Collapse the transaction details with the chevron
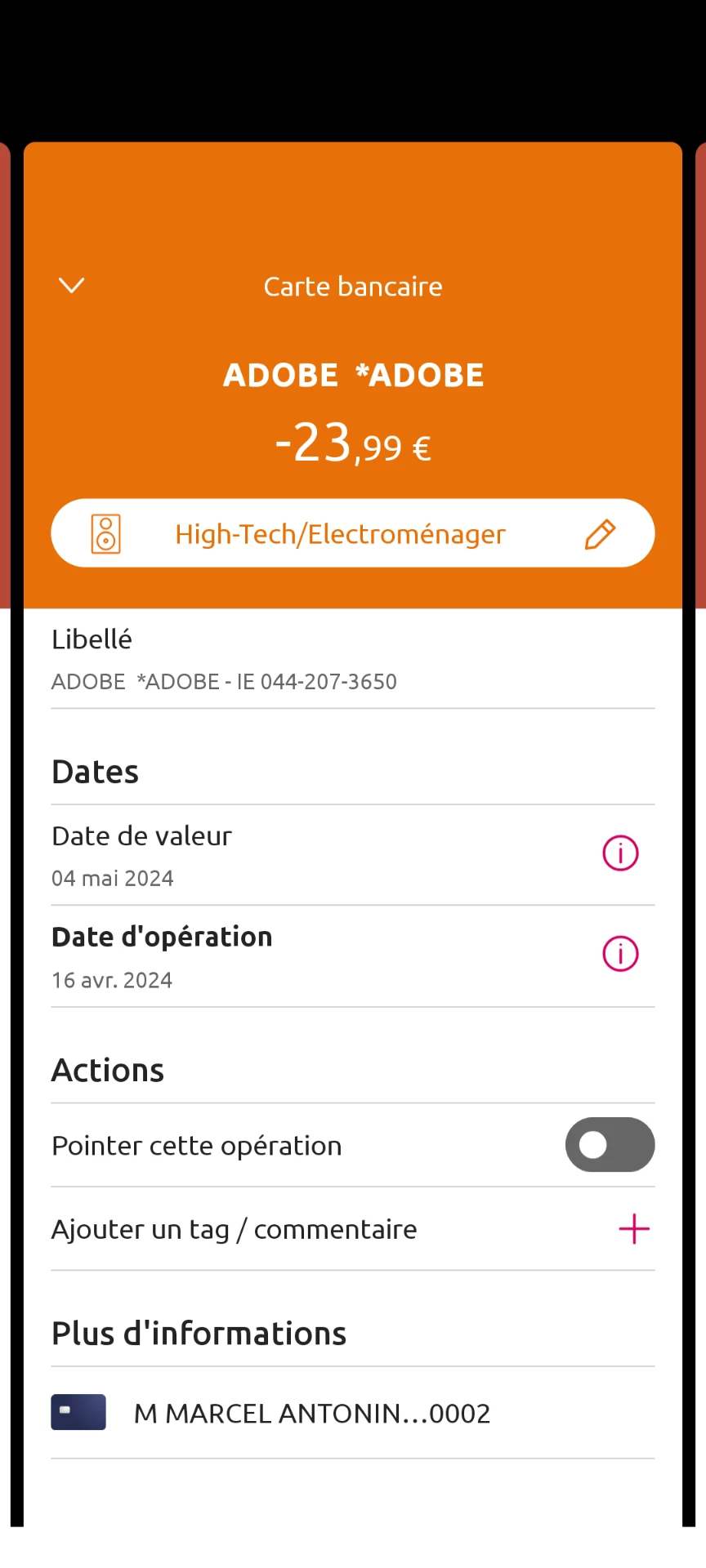This screenshot has height=1568, width=706. 72,285
